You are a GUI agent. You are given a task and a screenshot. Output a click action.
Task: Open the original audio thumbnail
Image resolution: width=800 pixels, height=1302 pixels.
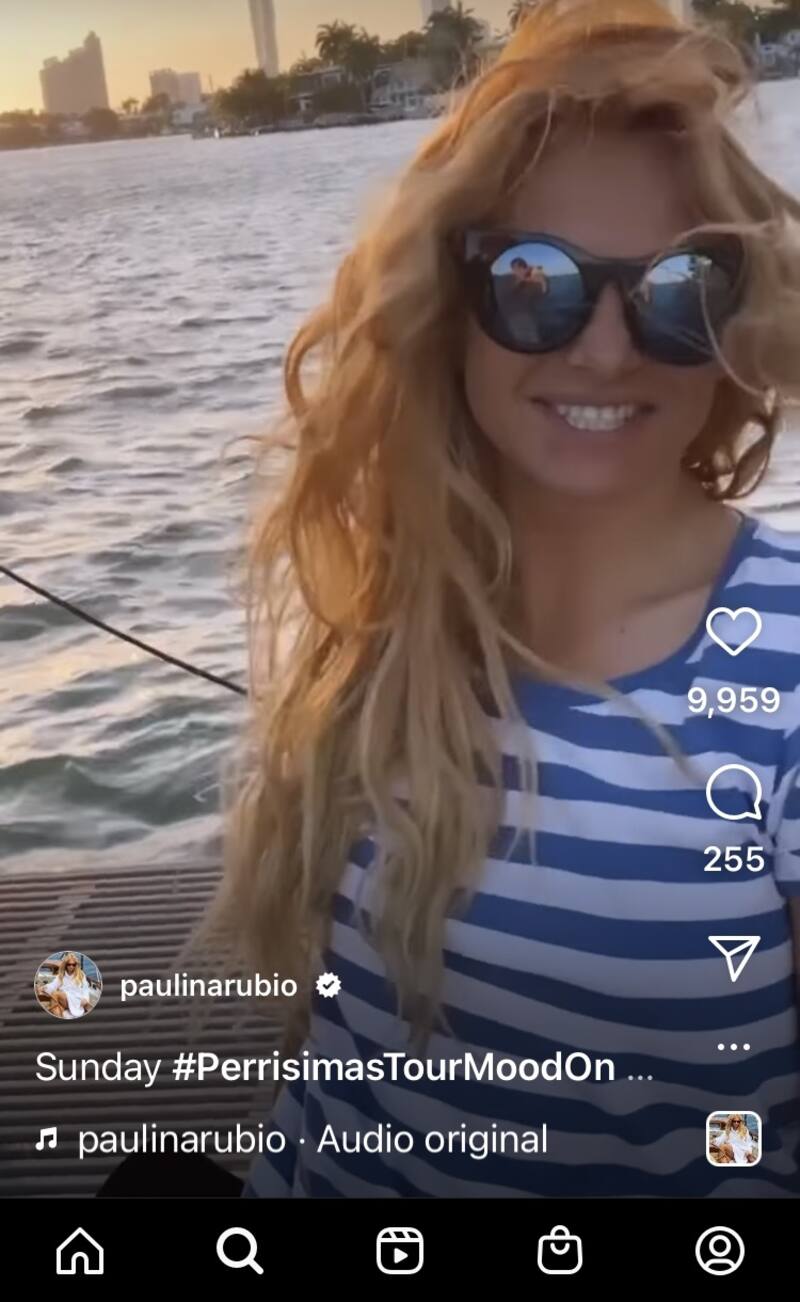tap(733, 1138)
